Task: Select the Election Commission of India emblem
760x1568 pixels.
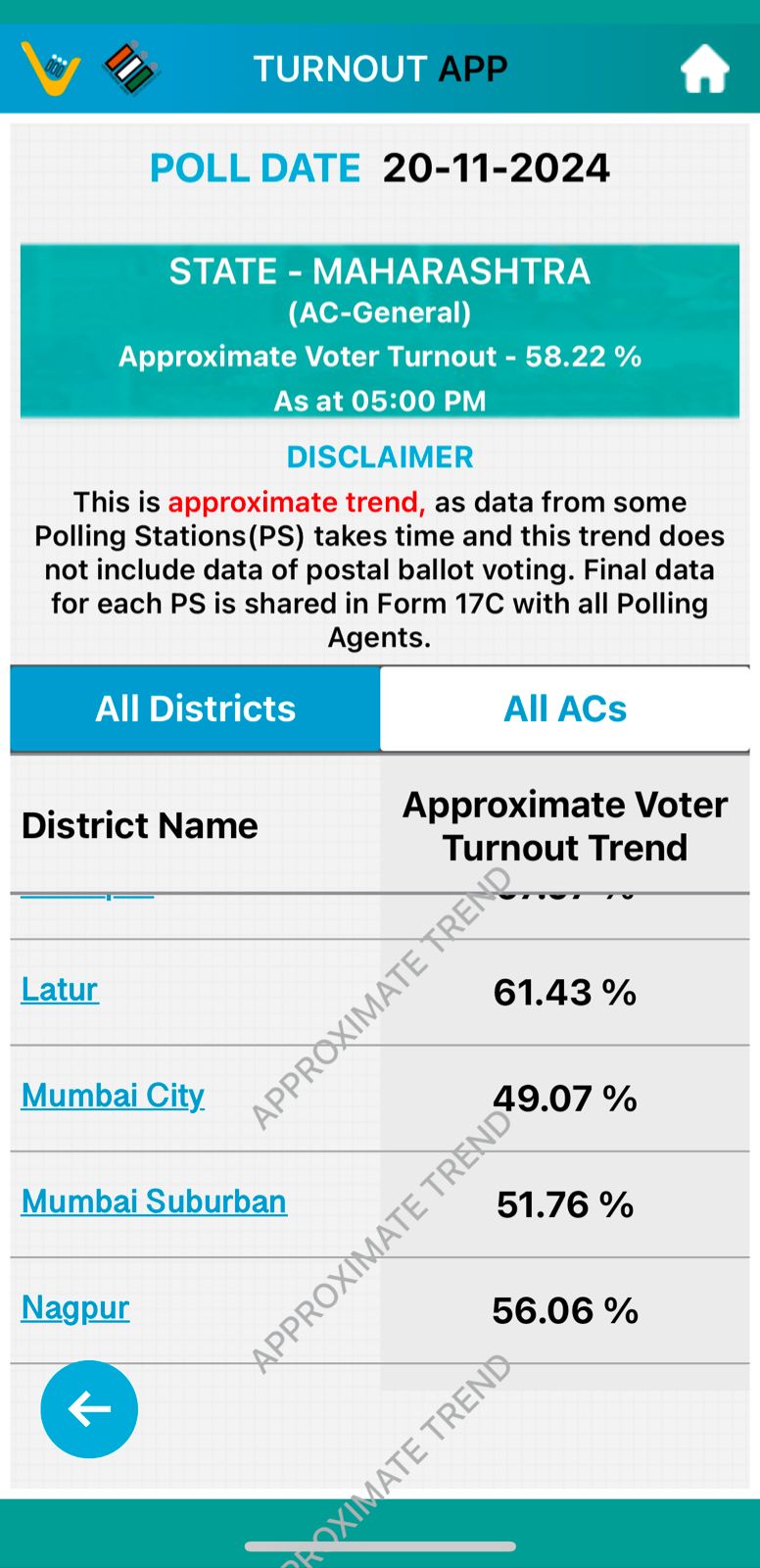Action: tap(127, 69)
